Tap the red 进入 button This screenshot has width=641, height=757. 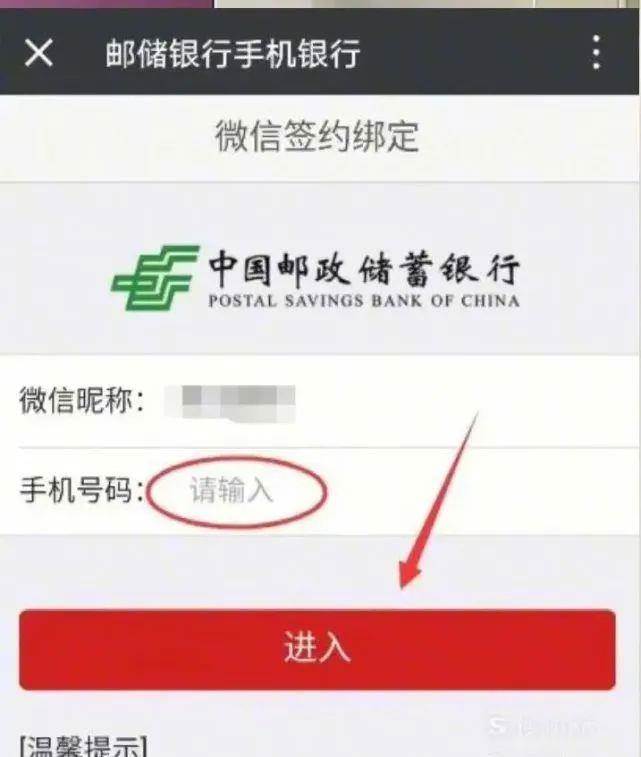(317, 648)
